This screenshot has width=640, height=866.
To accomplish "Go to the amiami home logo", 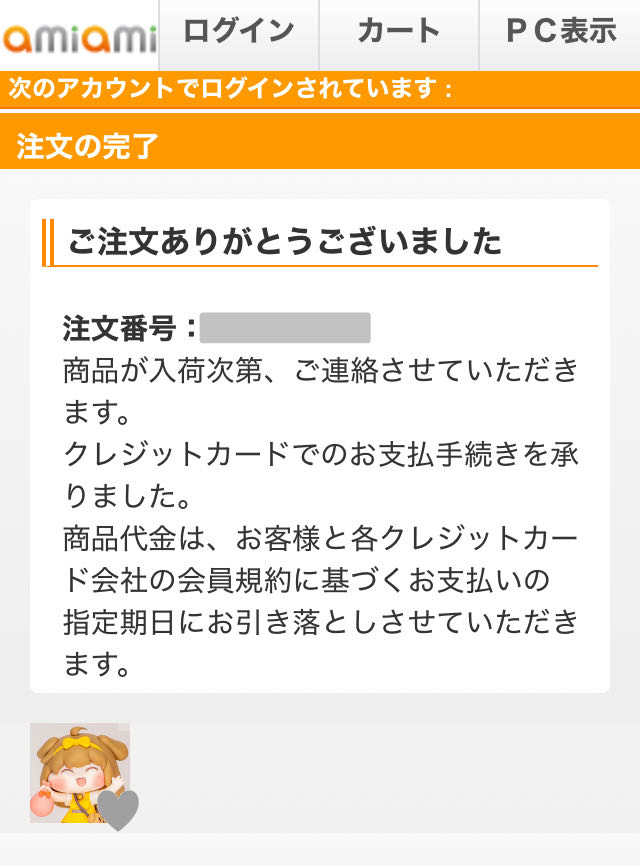I will tap(78, 38).
